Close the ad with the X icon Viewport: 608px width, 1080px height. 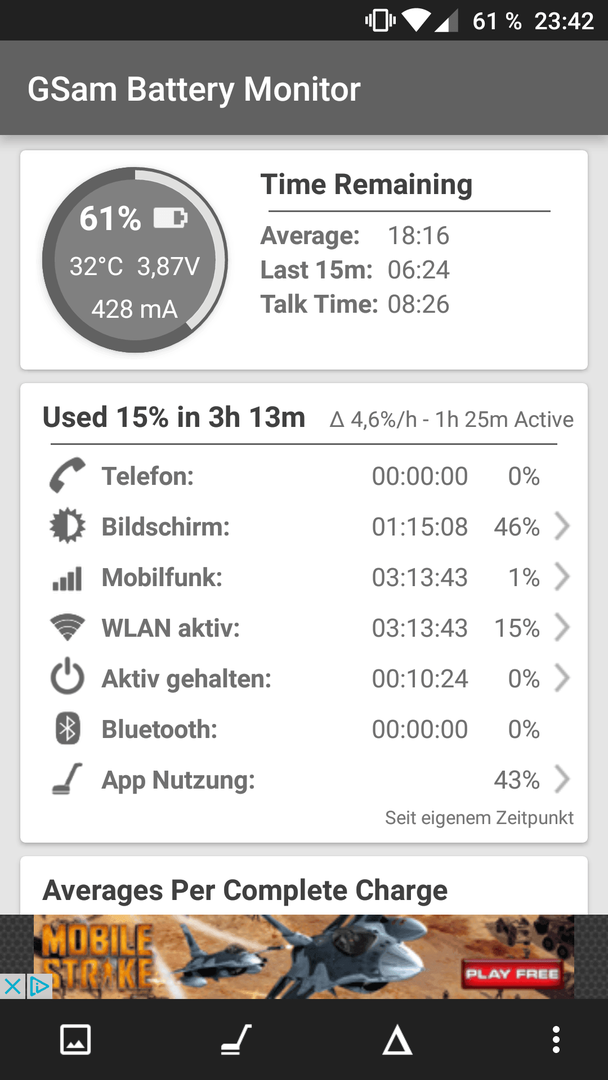(x=12, y=986)
